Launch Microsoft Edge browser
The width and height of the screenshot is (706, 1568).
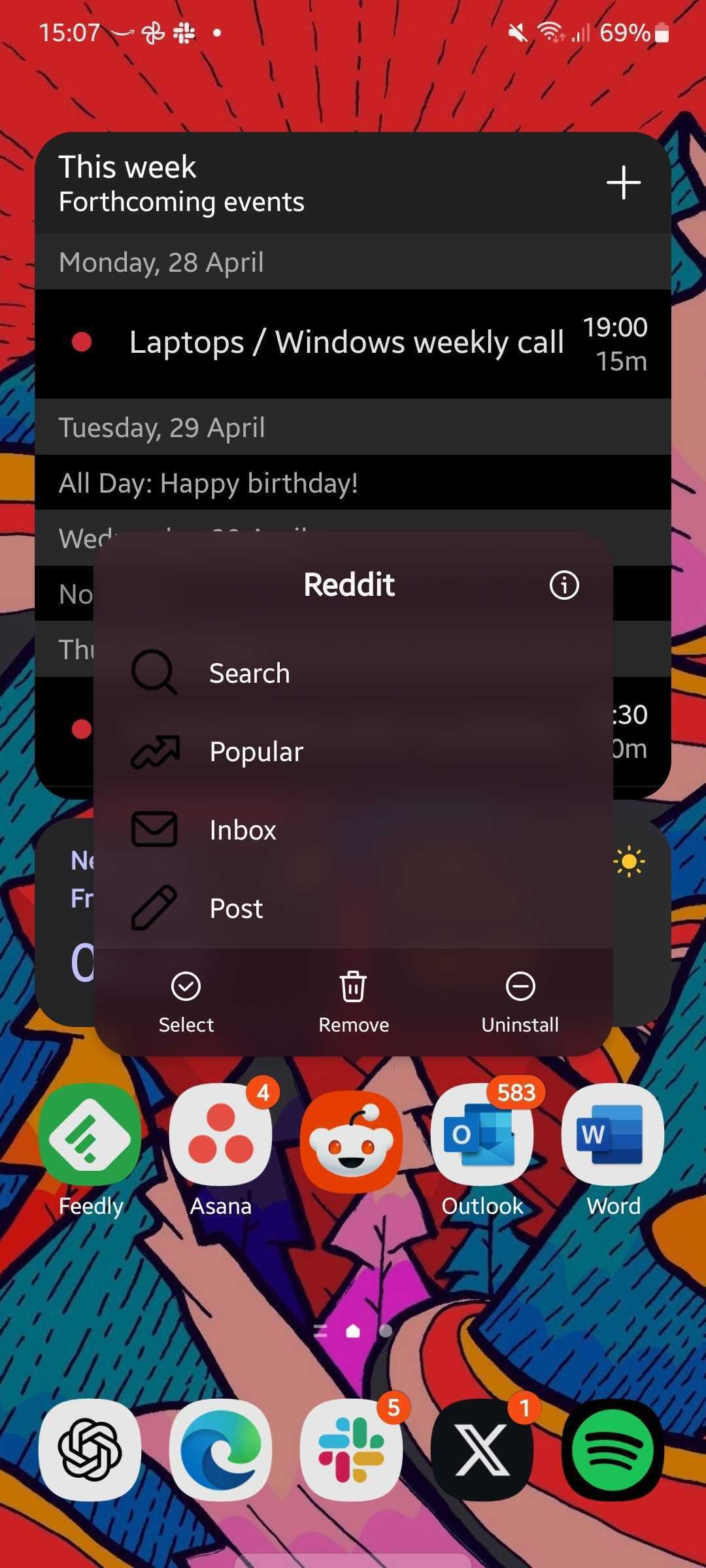(x=221, y=1450)
